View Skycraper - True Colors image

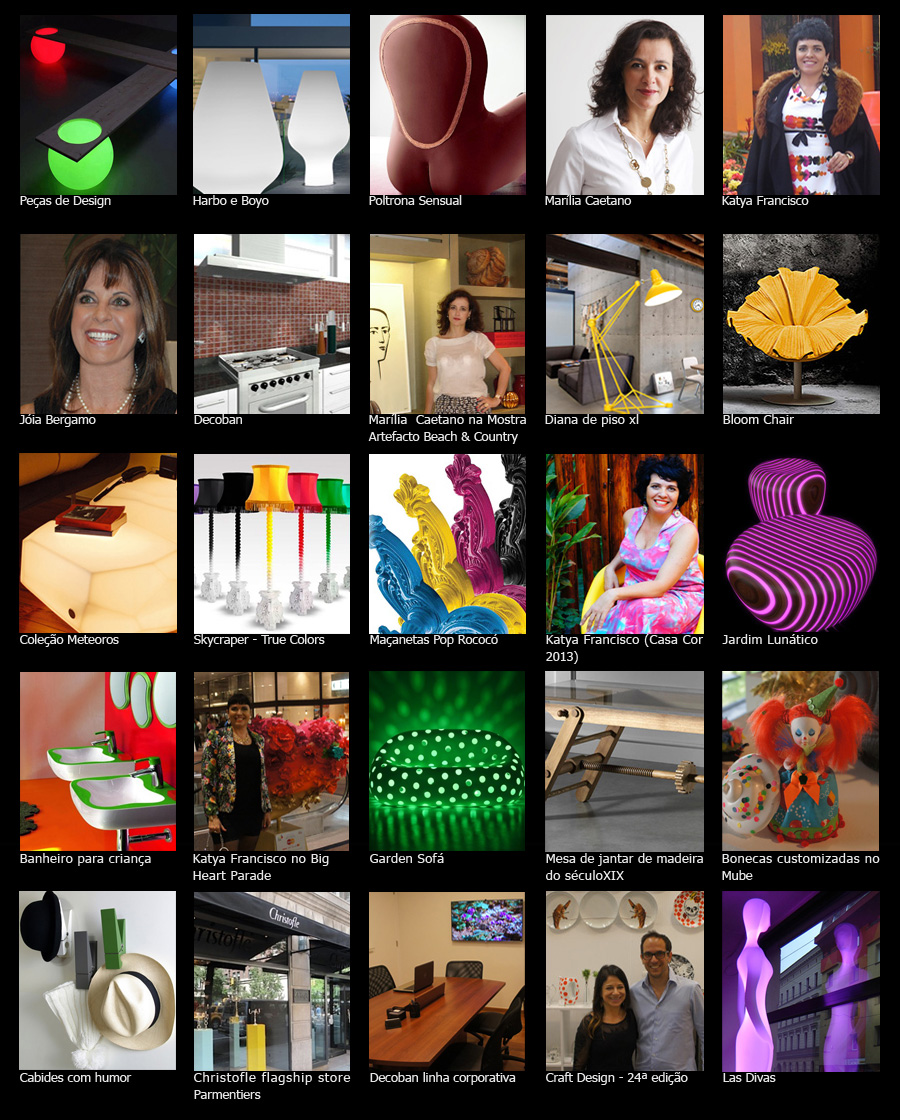coord(271,543)
